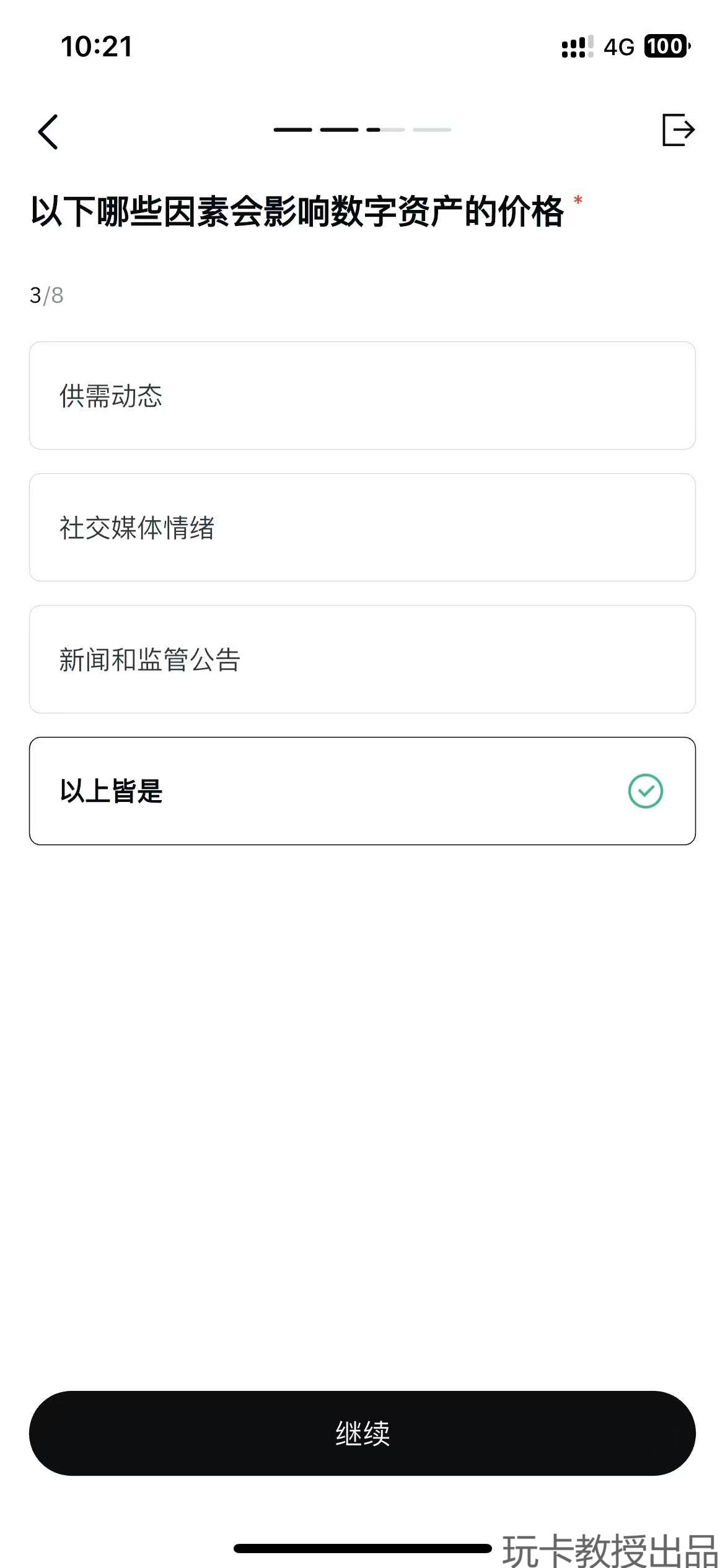Go back to the previous question
This screenshot has height=1568, width=725.
[48, 131]
